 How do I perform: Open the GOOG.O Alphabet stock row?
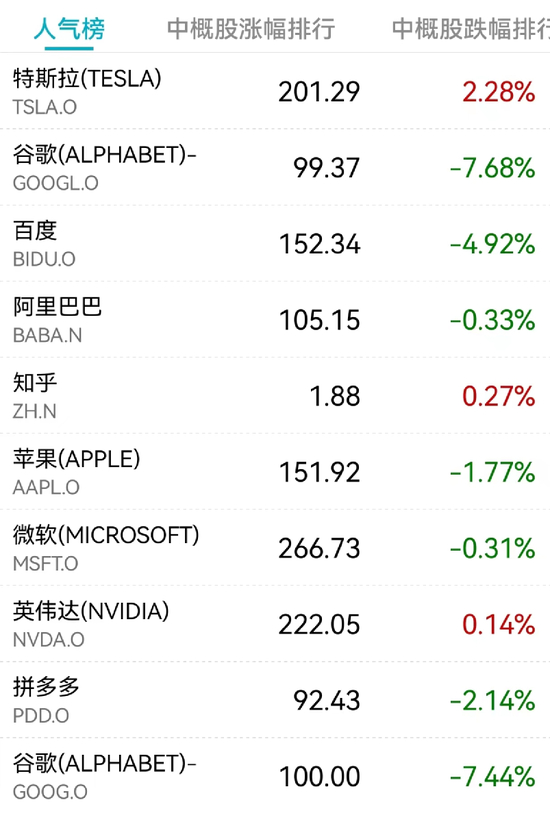[x=275, y=776]
